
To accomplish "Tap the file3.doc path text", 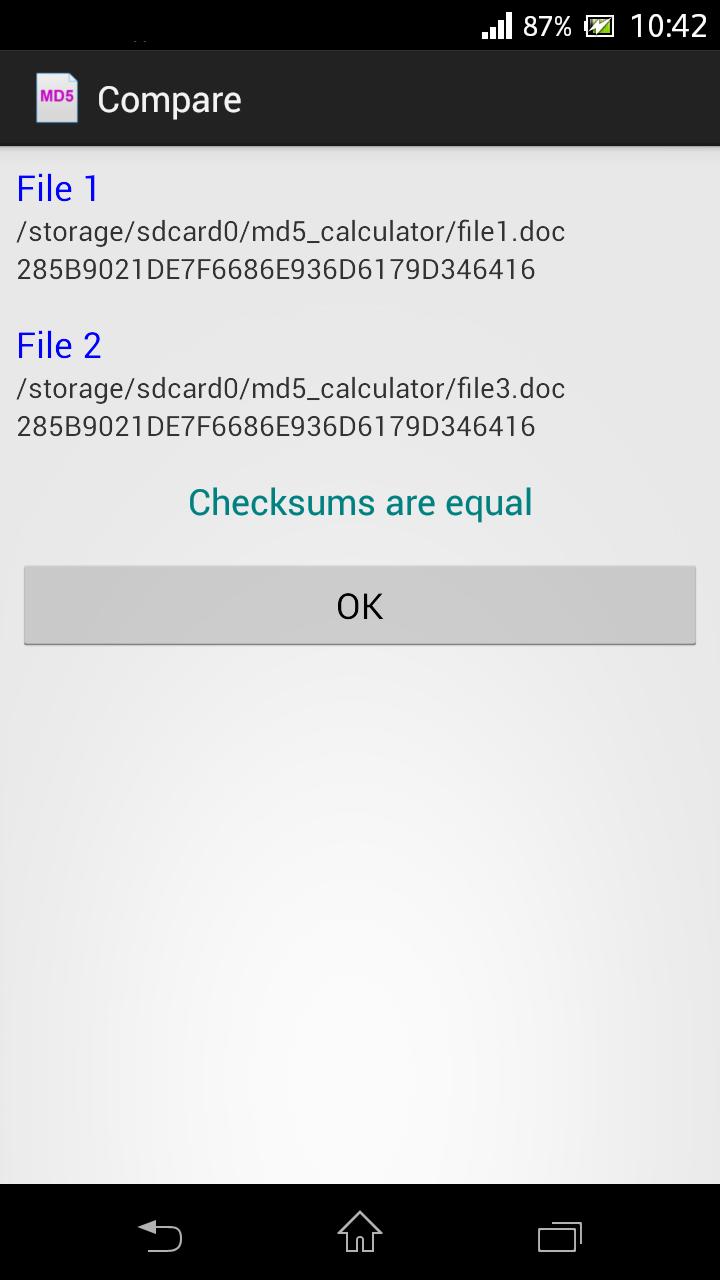I will tap(290, 389).
